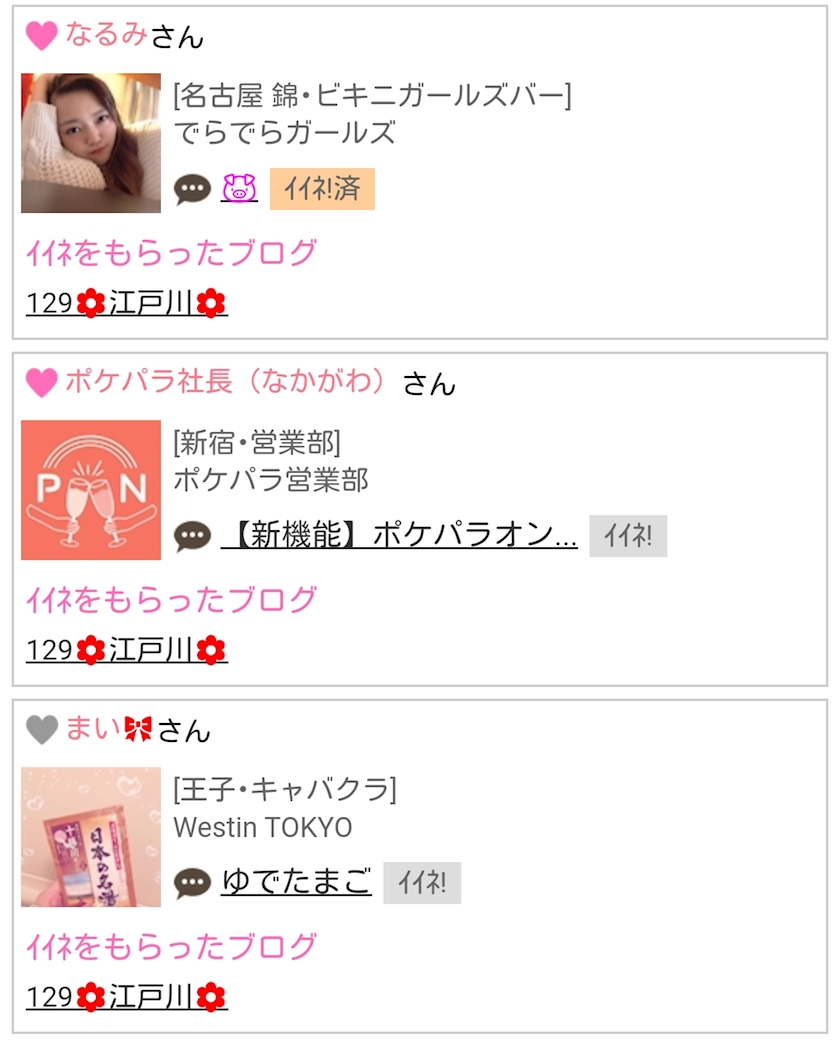
Task: Open 129江戸川 blog link under ポケパラ社長
Action: pos(126,650)
